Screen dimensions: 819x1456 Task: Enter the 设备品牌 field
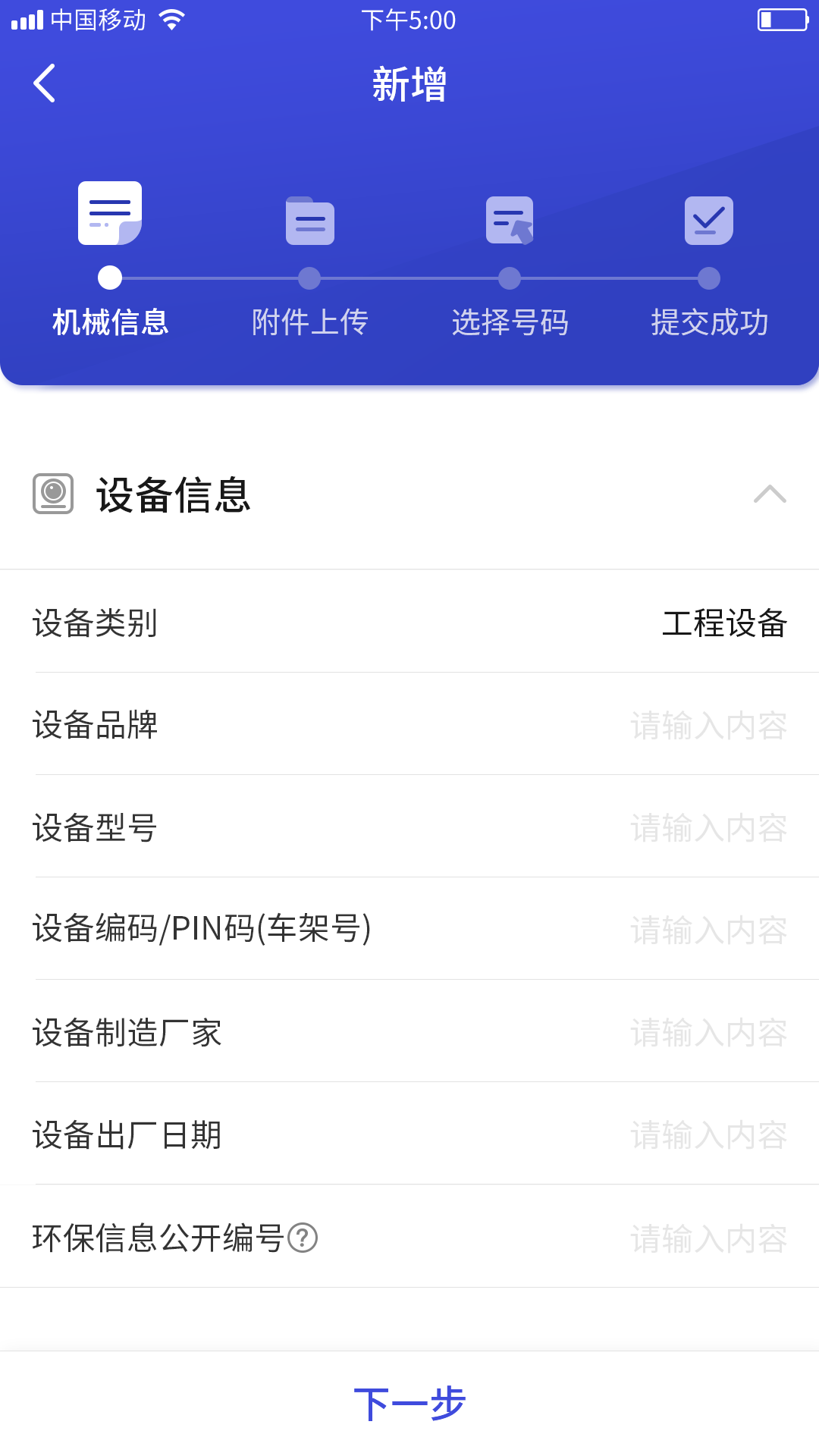(x=708, y=726)
